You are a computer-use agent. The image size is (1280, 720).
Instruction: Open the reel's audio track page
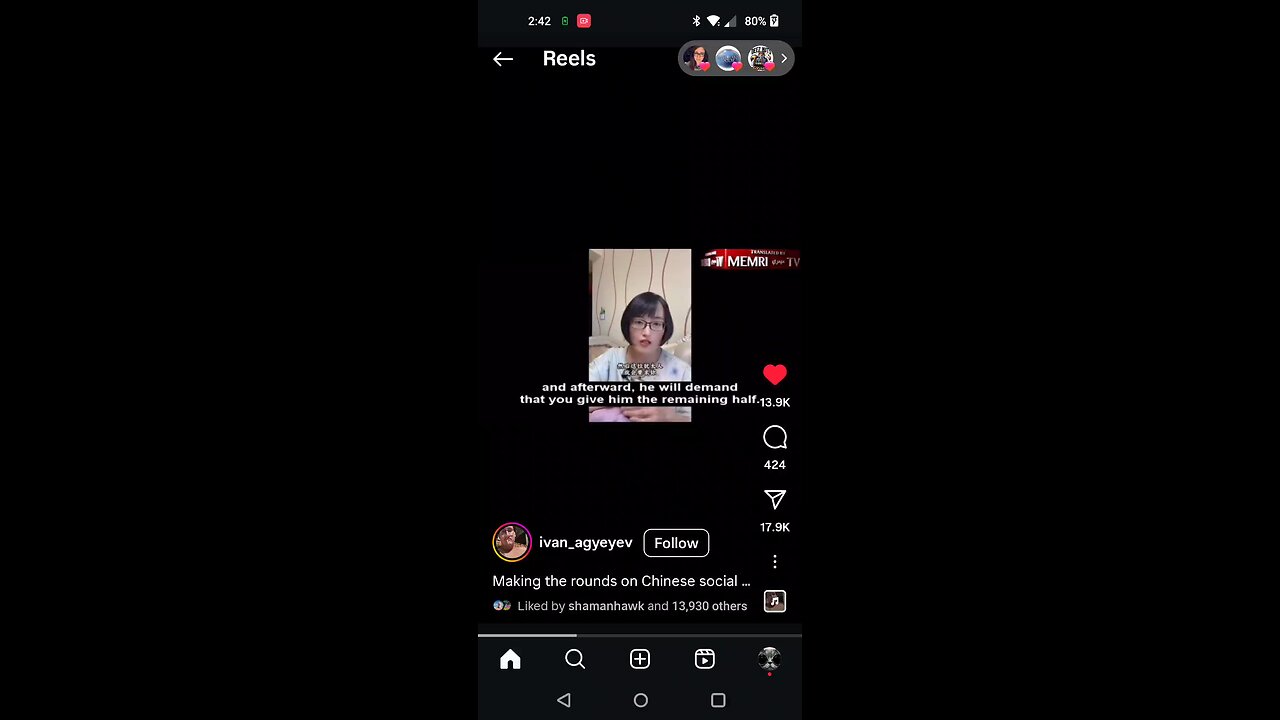(x=775, y=601)
